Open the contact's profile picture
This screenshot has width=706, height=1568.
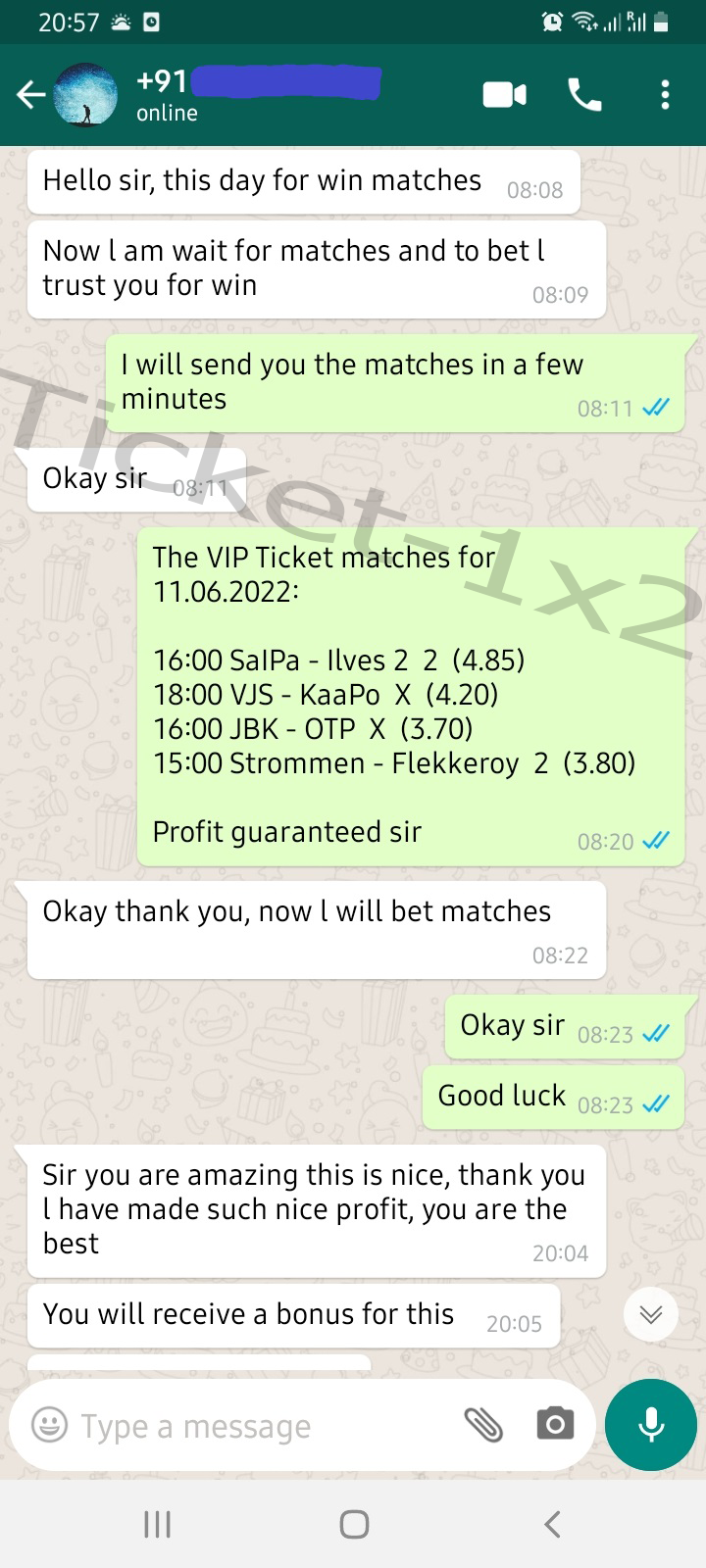tap(84, 95)
